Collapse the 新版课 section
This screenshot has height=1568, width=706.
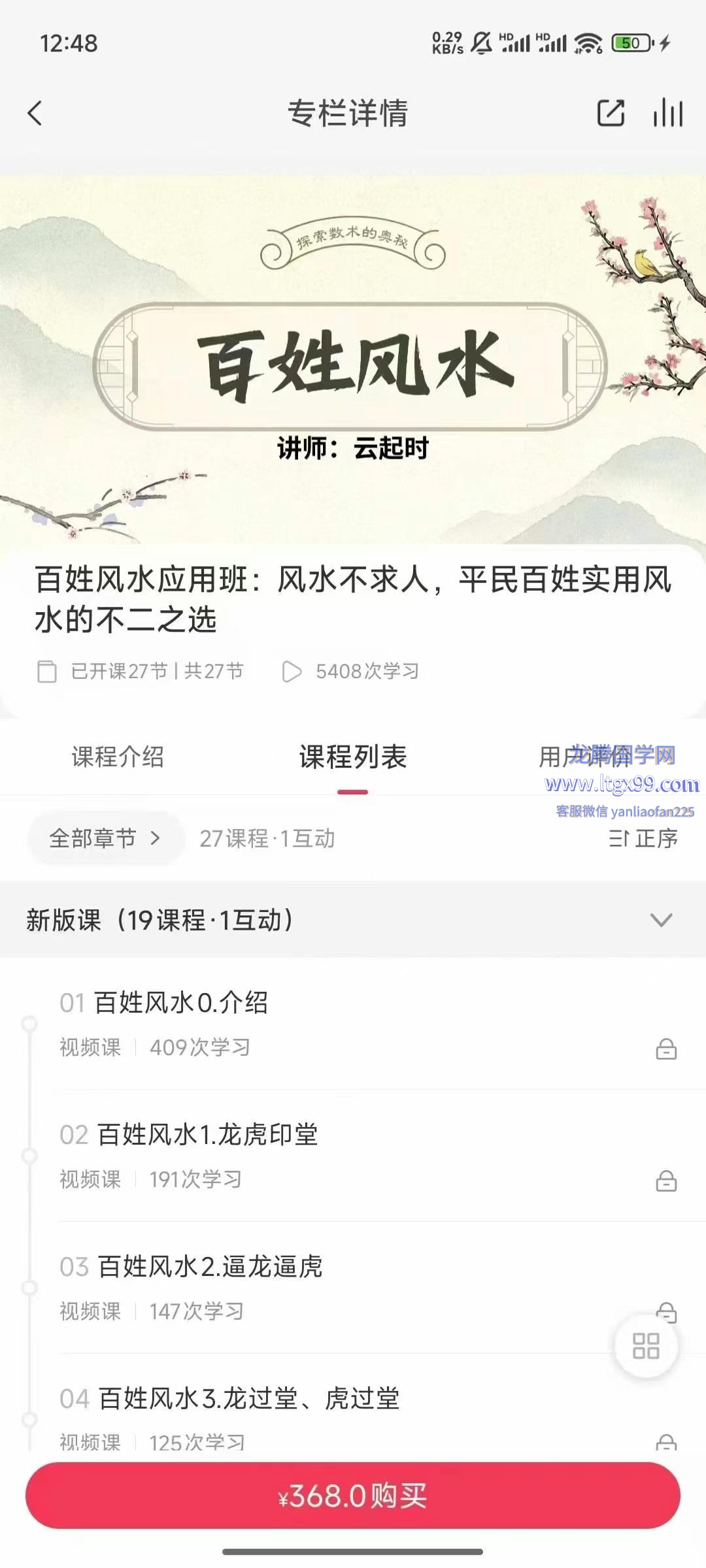point(661,920)
